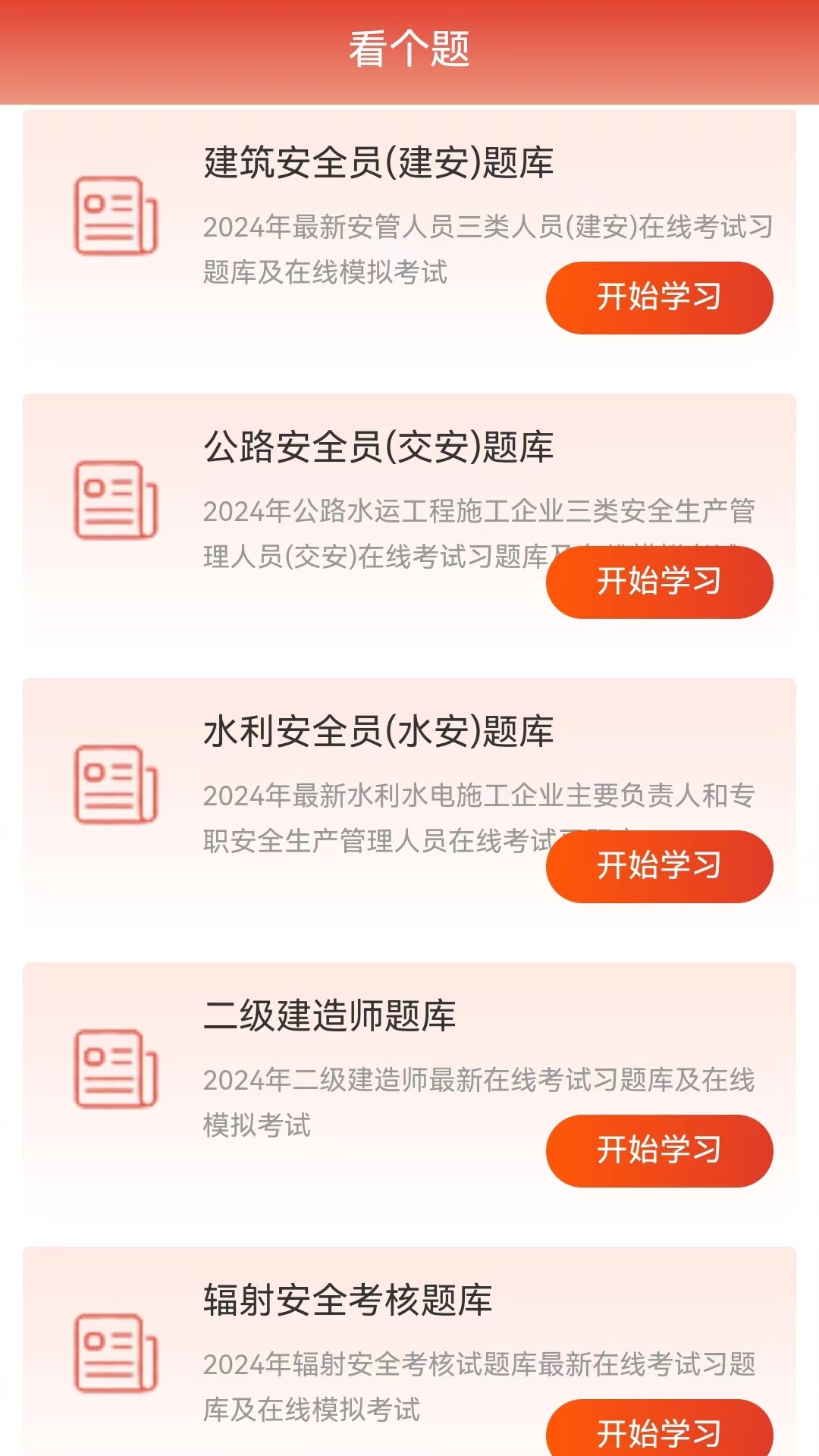Tap 开始学习 for 水利安全员(水安)题库
The image size is (819, 1456).
click(659, 866)
